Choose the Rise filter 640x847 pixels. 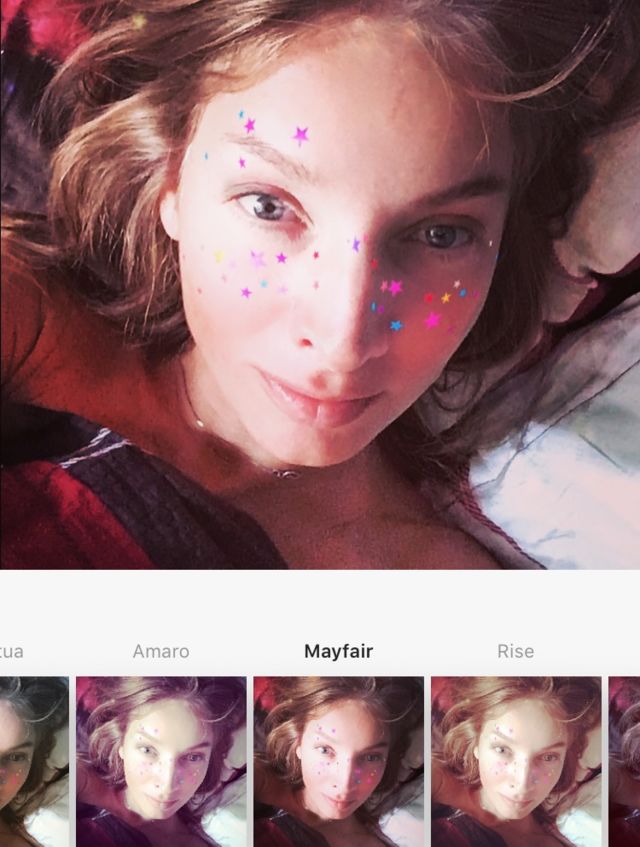tap(515, 761)
